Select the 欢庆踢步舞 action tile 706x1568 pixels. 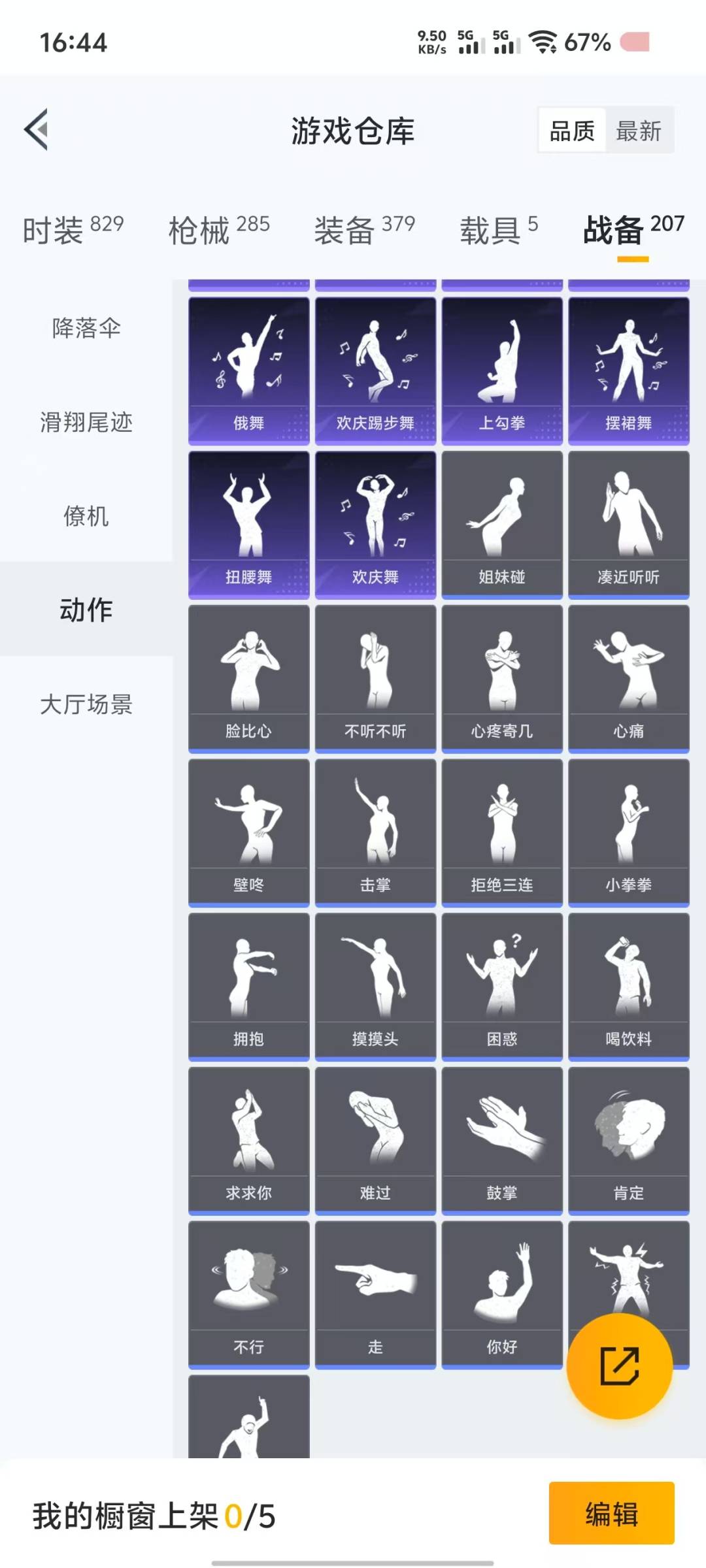[x=375, y=371]
